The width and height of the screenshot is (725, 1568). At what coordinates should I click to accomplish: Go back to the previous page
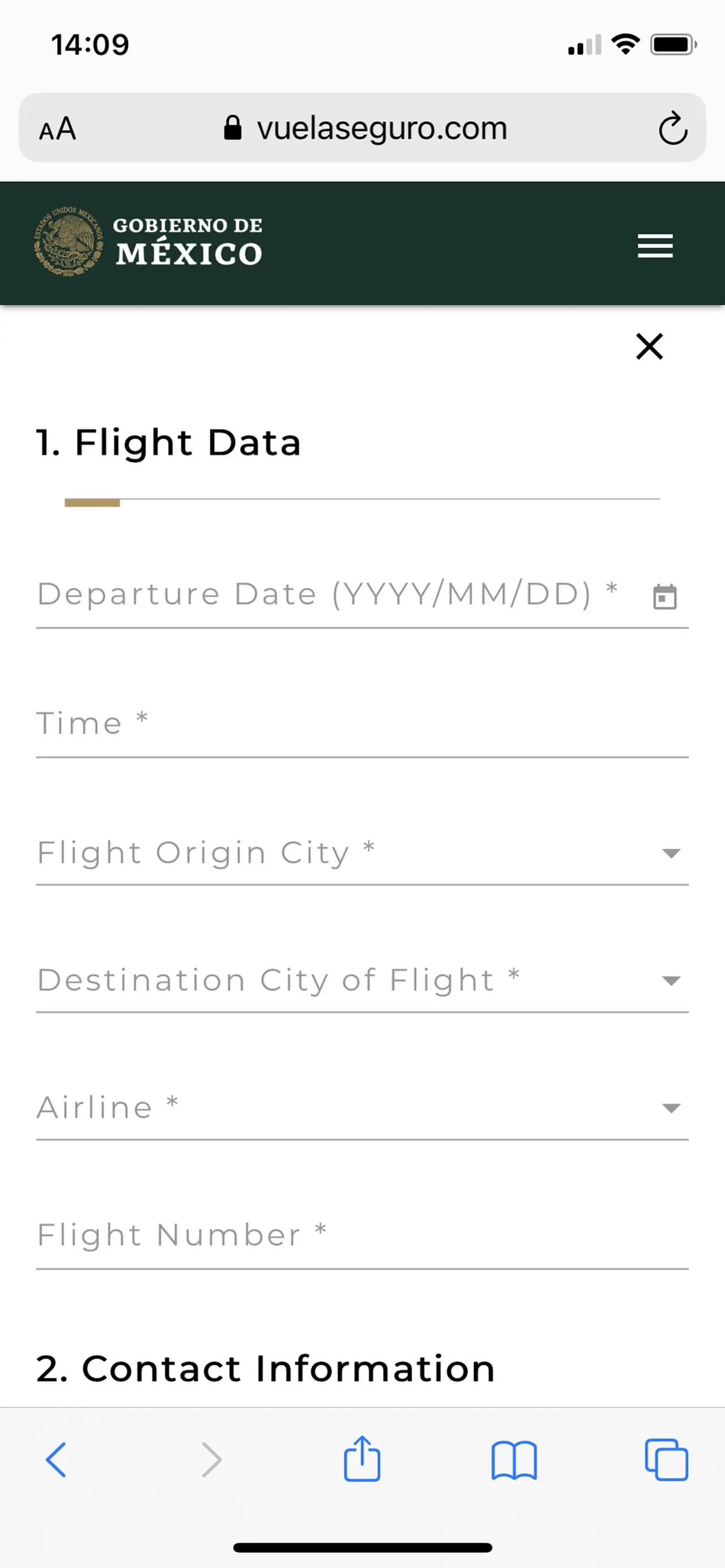[56, 1460]
